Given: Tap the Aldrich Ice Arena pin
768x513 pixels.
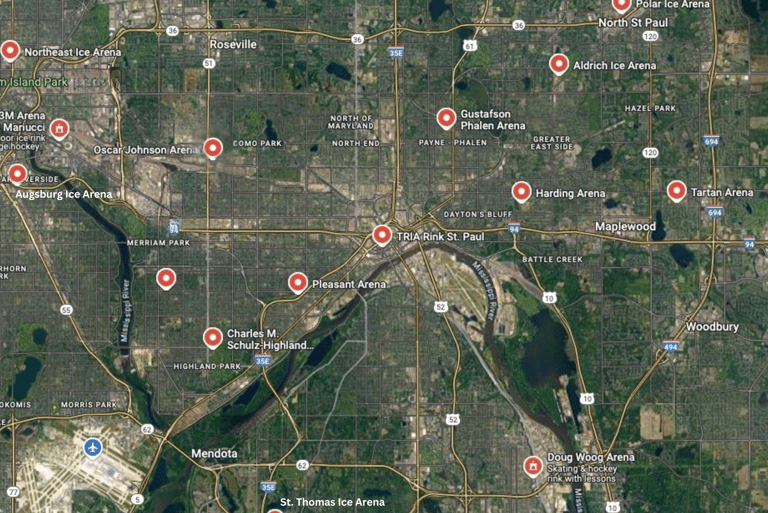Looking at the screenshot, I should tap(559, 64).
